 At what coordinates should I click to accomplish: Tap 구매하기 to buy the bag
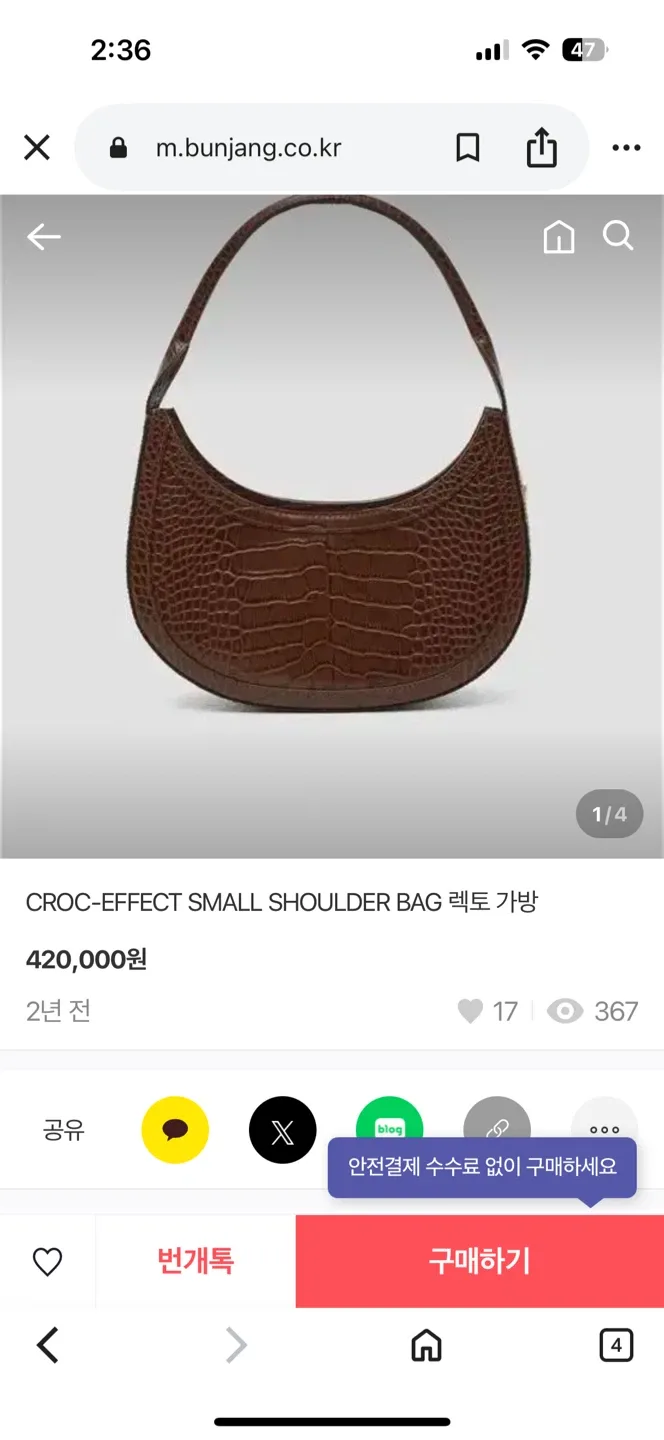point(479,1262)
